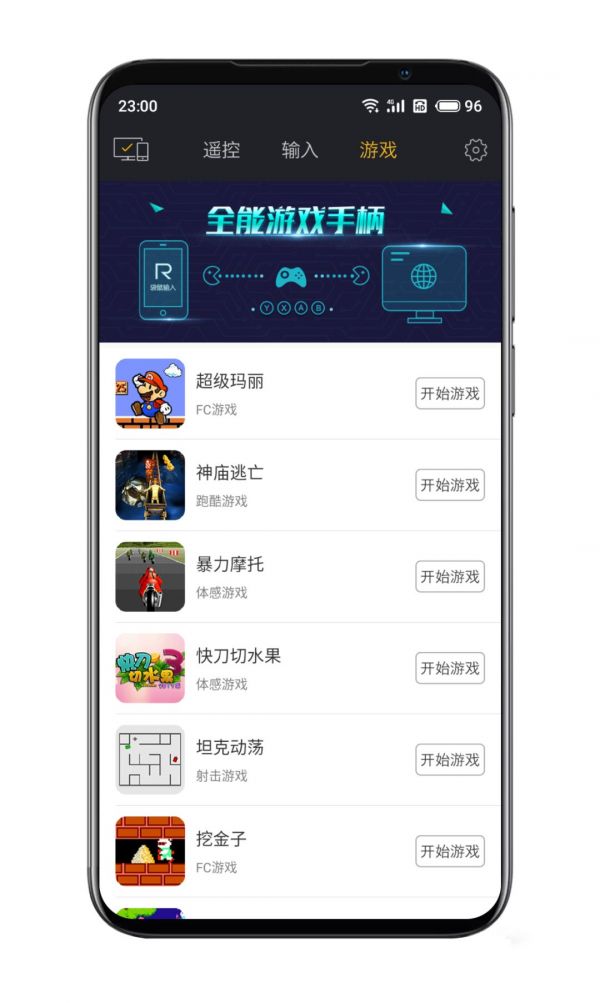Start the 超级玛丽 game
This screenshot has height=1003, width=600.
[x=450, y=393]
